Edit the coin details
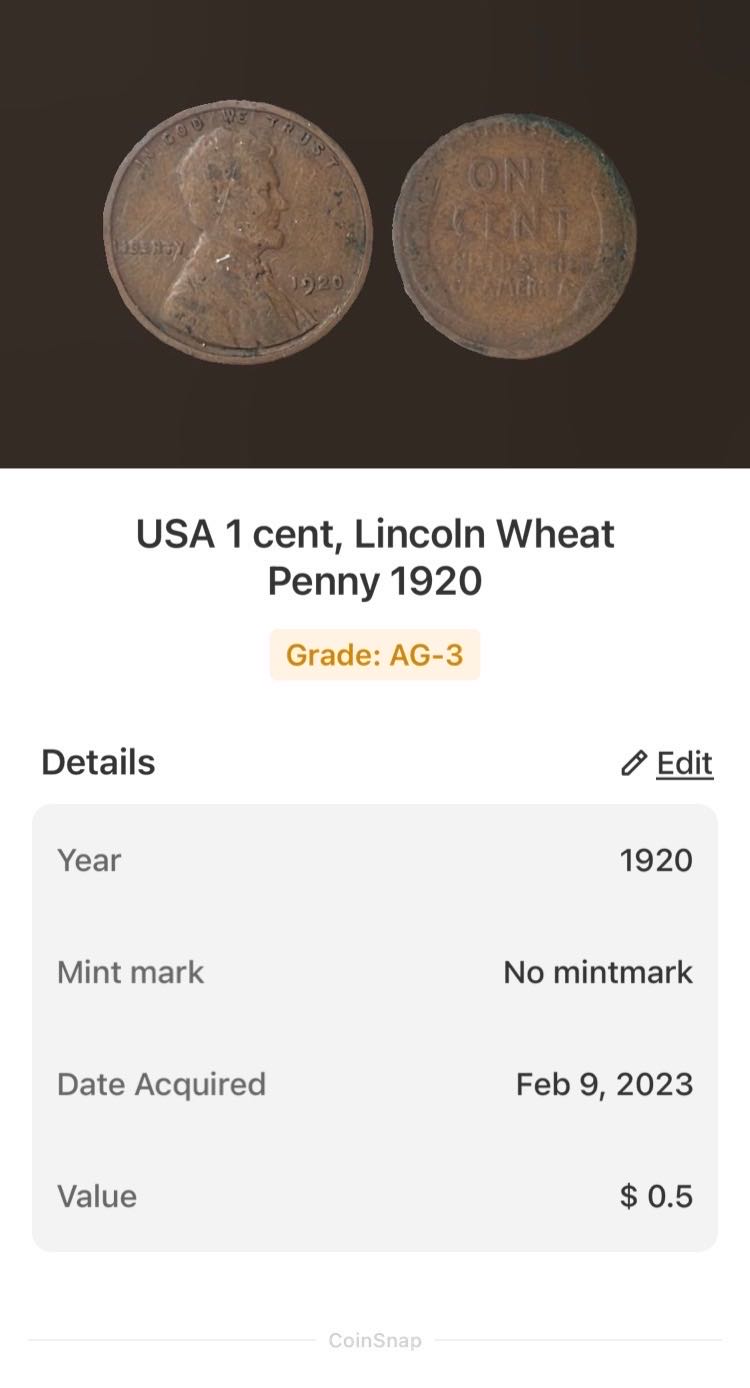 tap(668, 763)
